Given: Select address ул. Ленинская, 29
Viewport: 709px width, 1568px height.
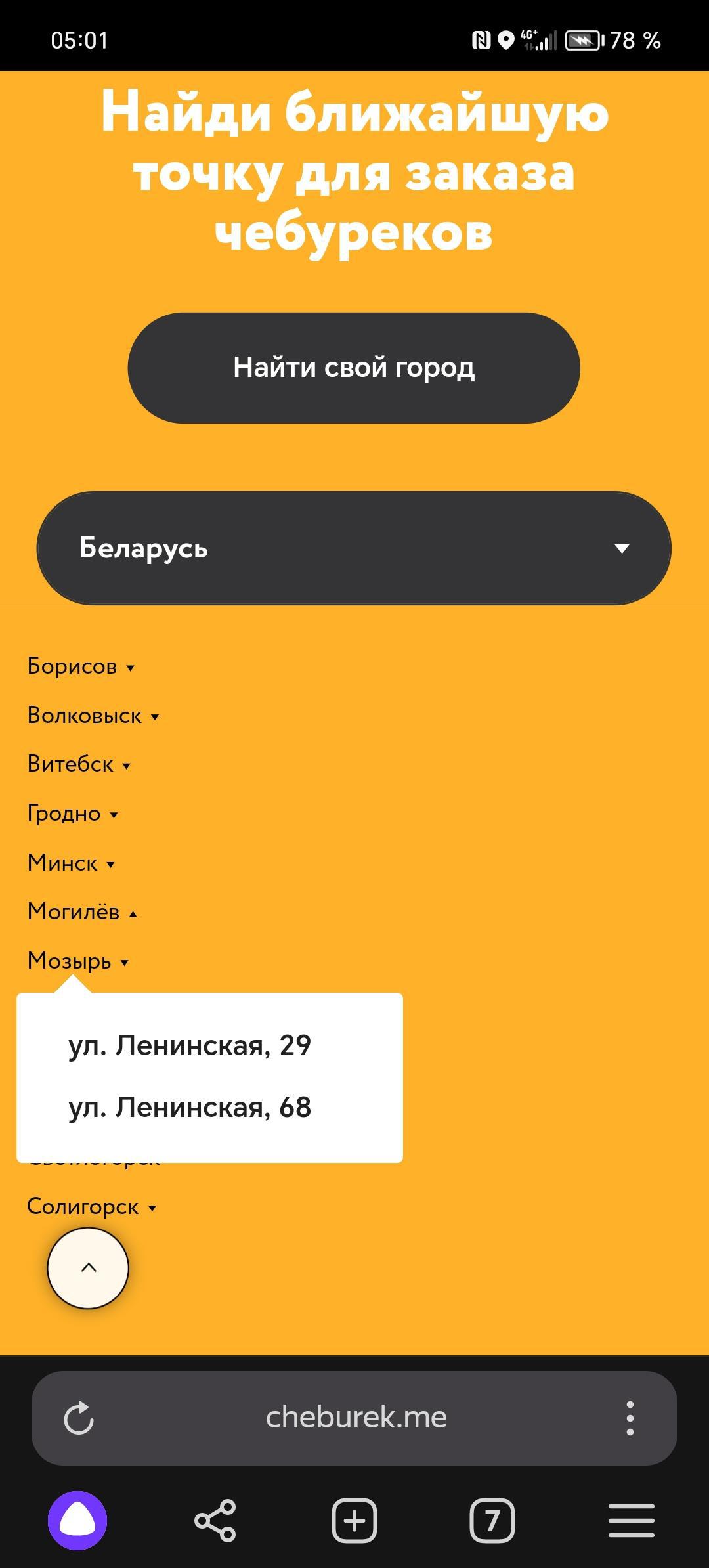Looking at the screenshot, I should 190,1045.
